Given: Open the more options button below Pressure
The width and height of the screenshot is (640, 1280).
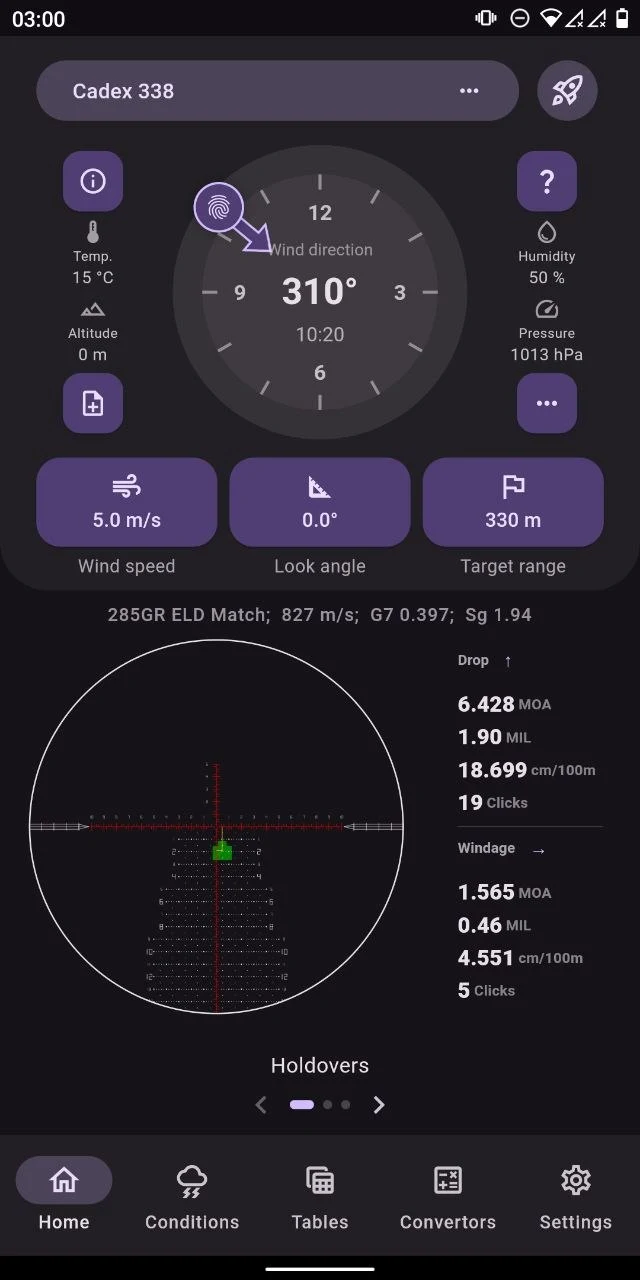Looking at the screenshot, I should [x=547, y=403].
